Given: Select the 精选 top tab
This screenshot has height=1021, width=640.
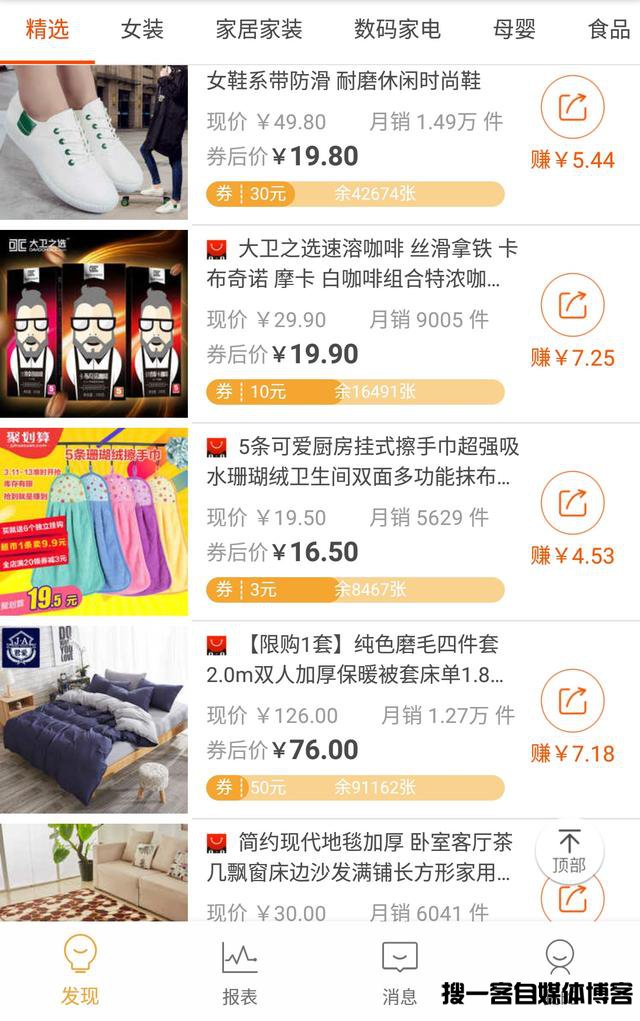Looking at the screenshot, I should (x=47, y=30).
